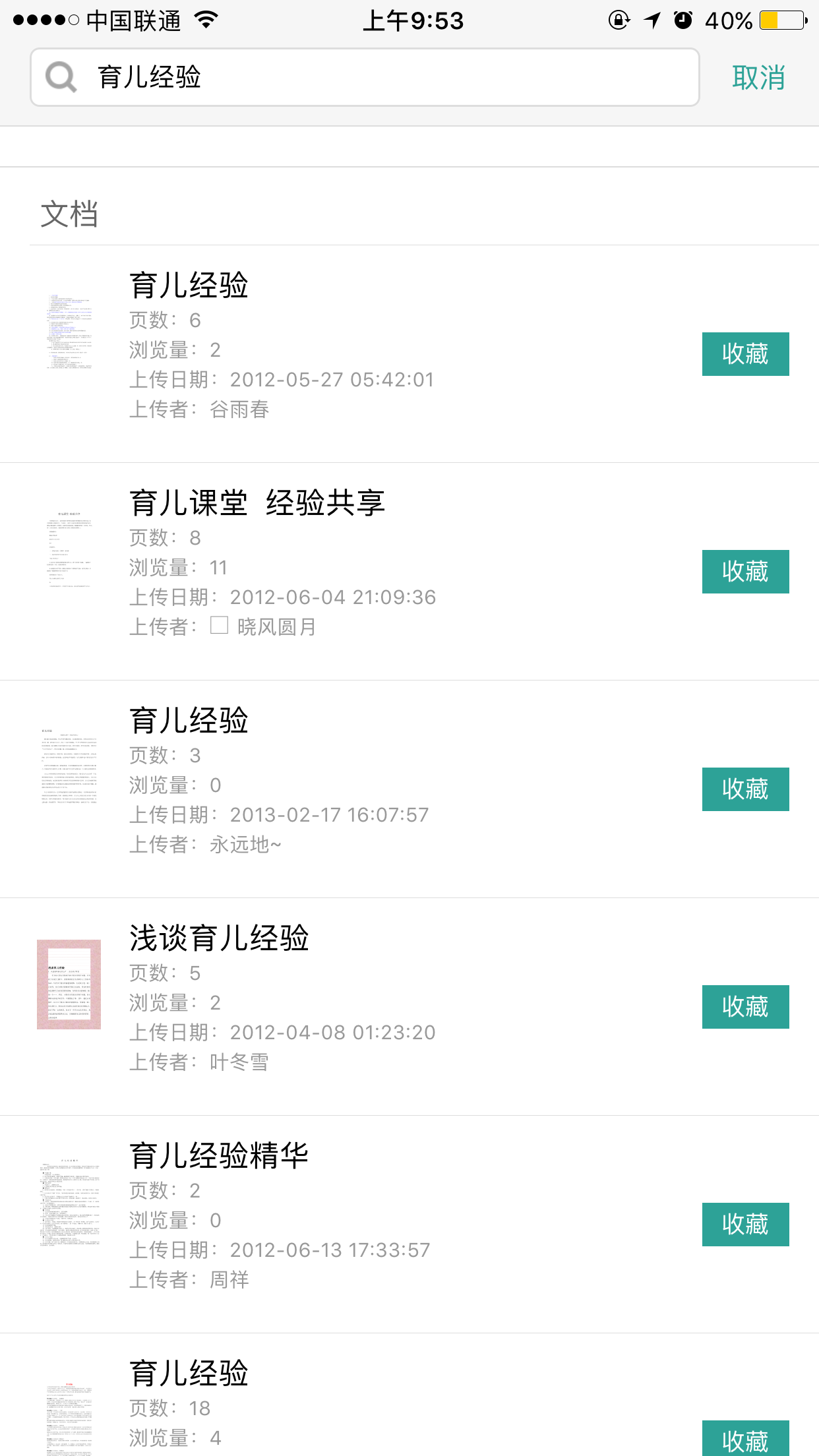Open the 育儿经验 document by 永远地~
The image size is (819, 1456).
tap(189, 721)
